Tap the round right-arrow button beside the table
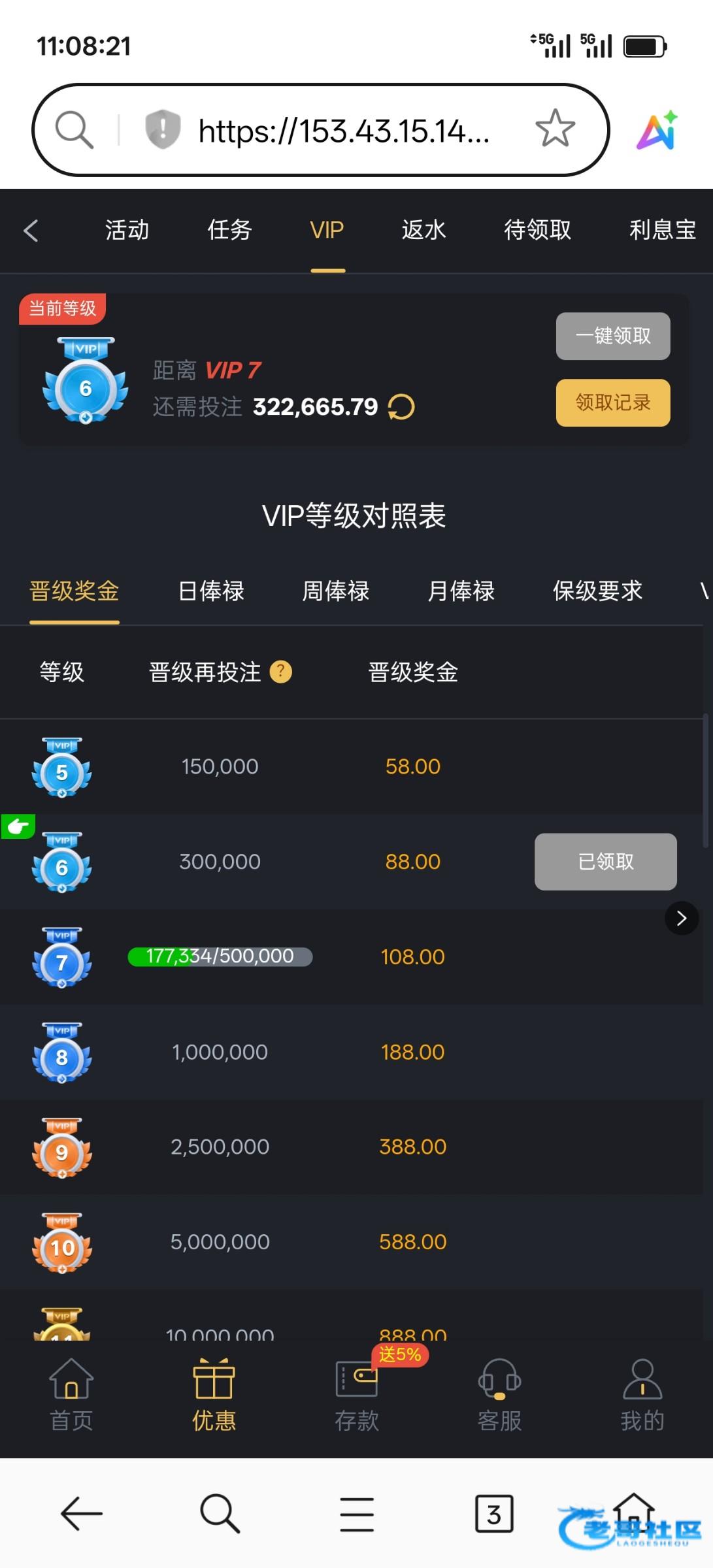 pos(682,918)
